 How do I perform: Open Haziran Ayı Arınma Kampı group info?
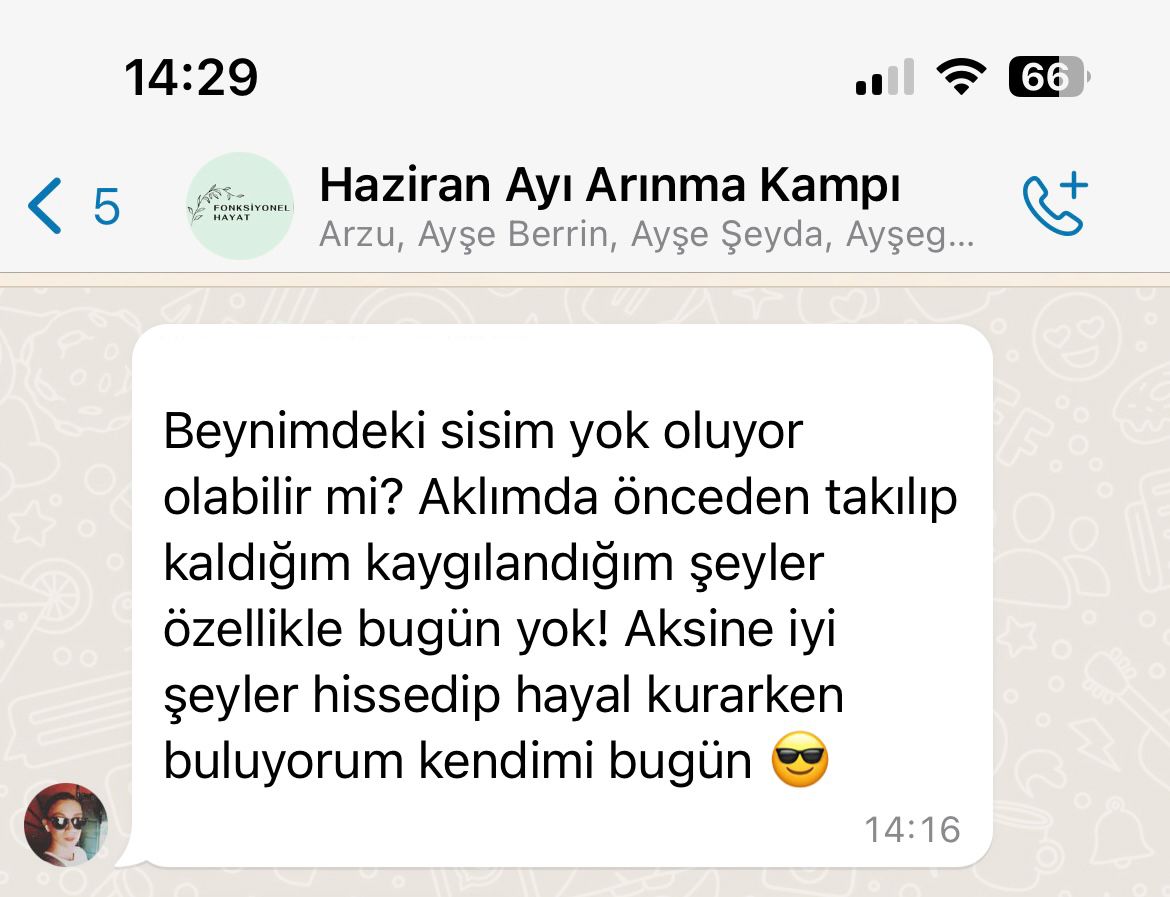click(610, 186)
